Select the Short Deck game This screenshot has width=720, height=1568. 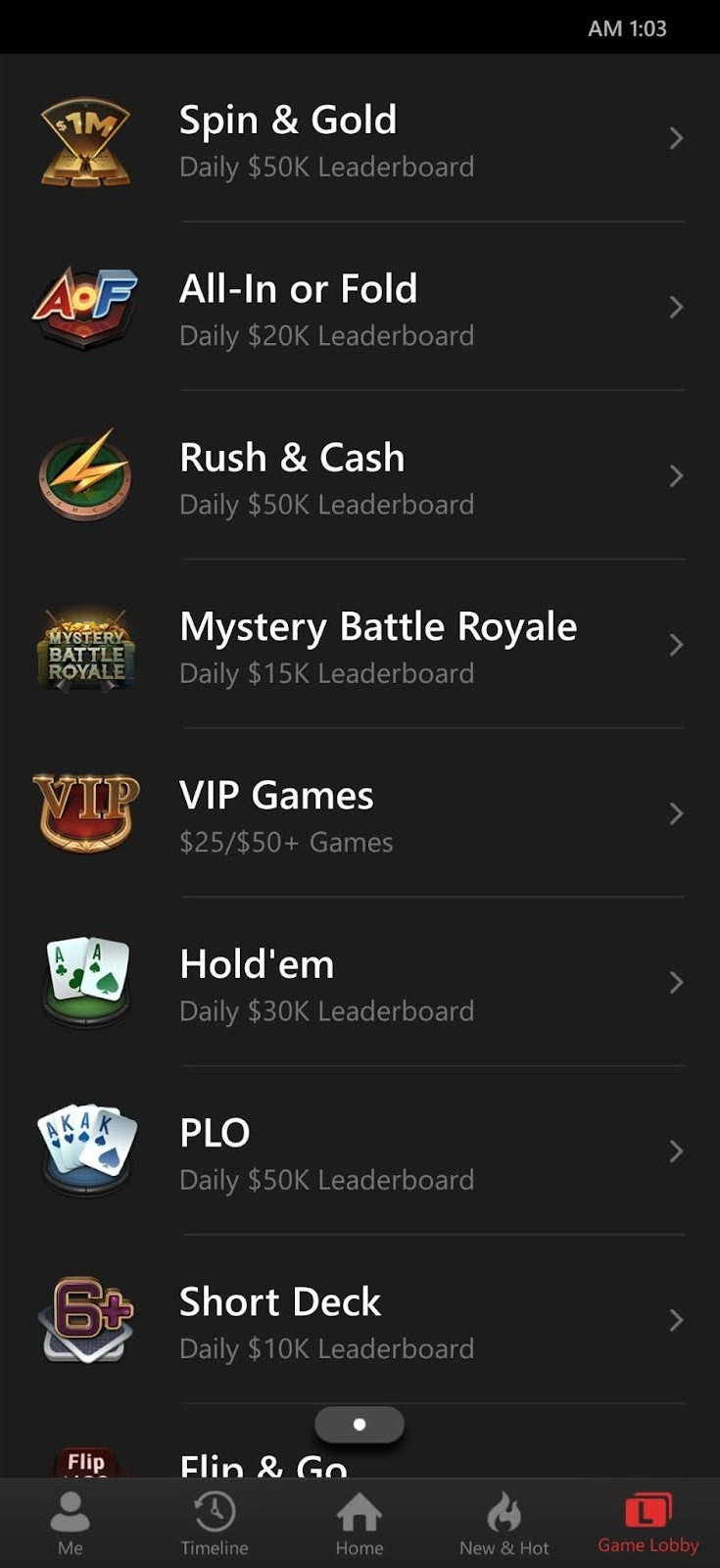click(x=360, y=1321)
